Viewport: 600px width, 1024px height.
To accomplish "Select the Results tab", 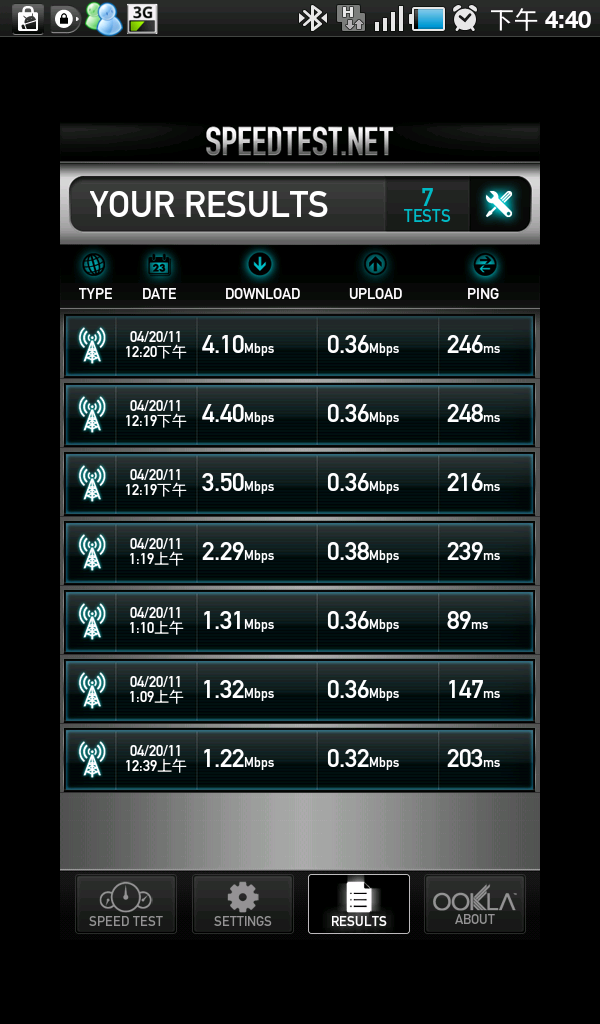I will coord(358,904).
